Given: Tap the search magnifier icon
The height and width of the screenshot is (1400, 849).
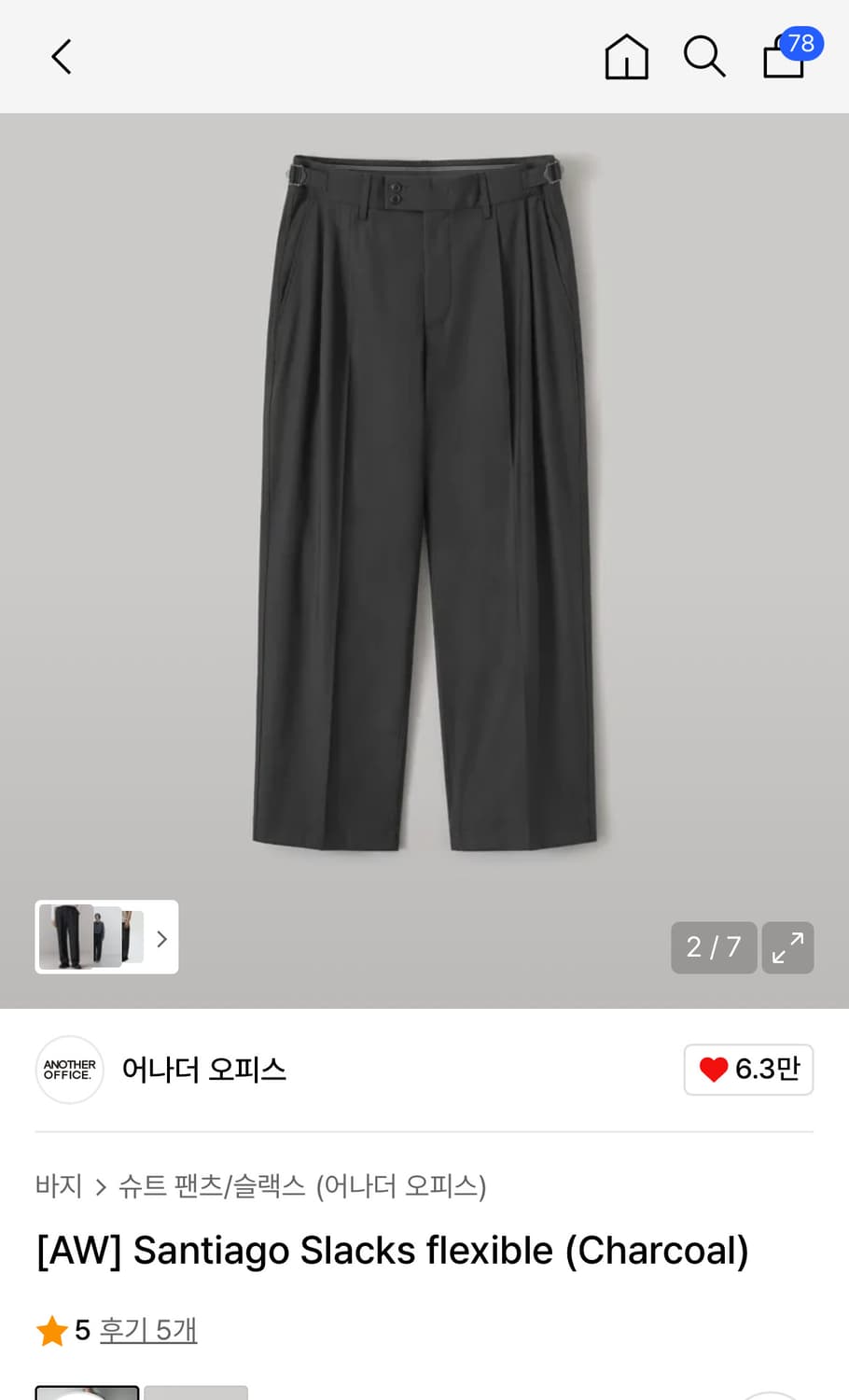Looking at the screenshot, I should (704, 56).
